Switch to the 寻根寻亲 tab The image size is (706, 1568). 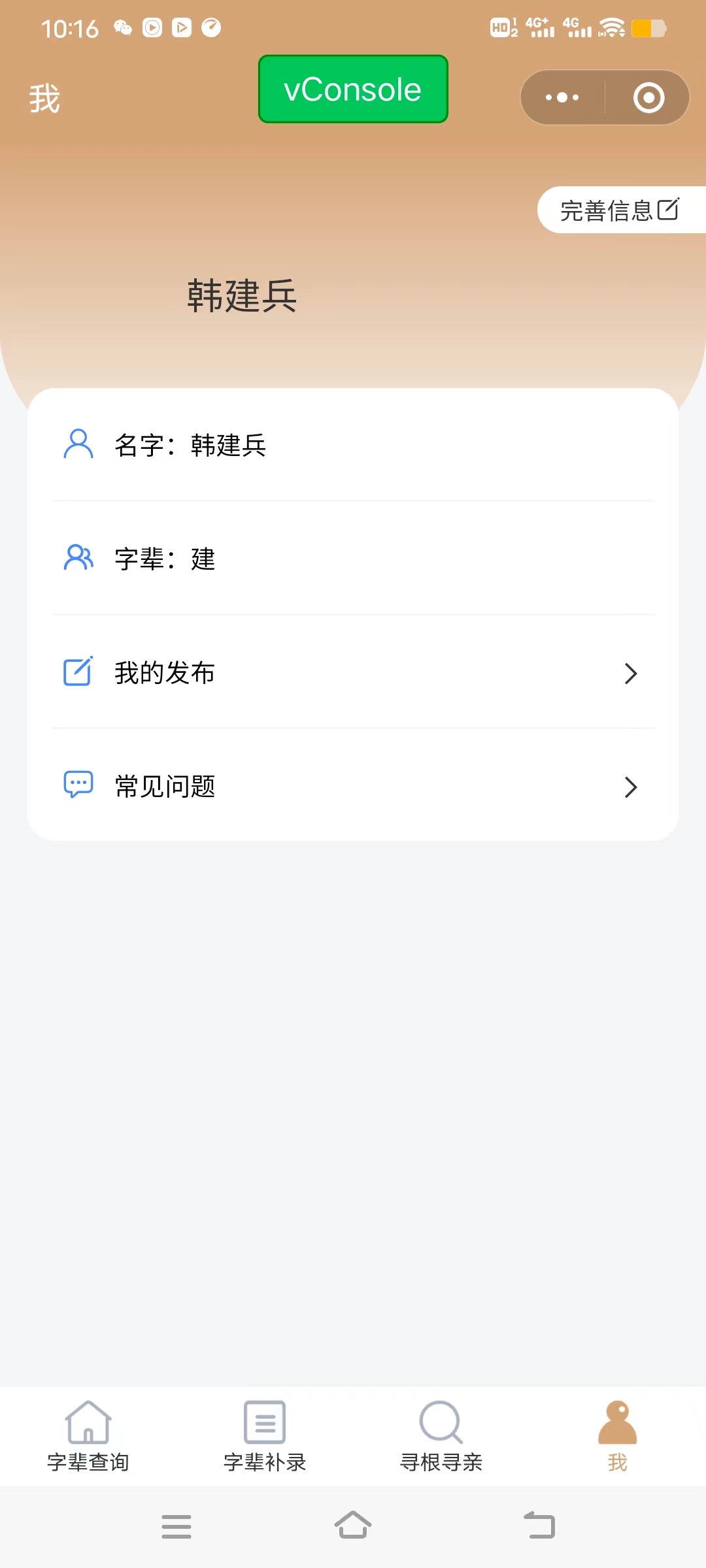pos(441,1436)
